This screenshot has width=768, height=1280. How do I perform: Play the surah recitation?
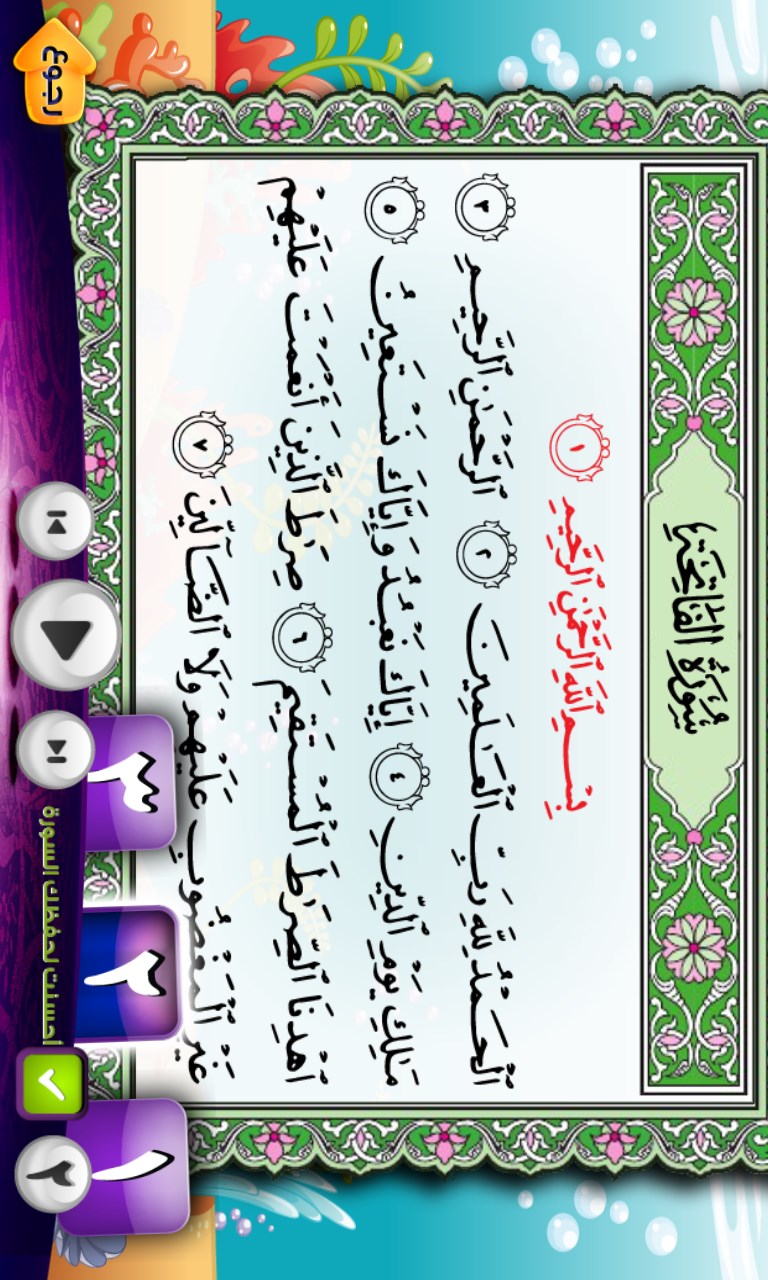(x=67, y=637)
